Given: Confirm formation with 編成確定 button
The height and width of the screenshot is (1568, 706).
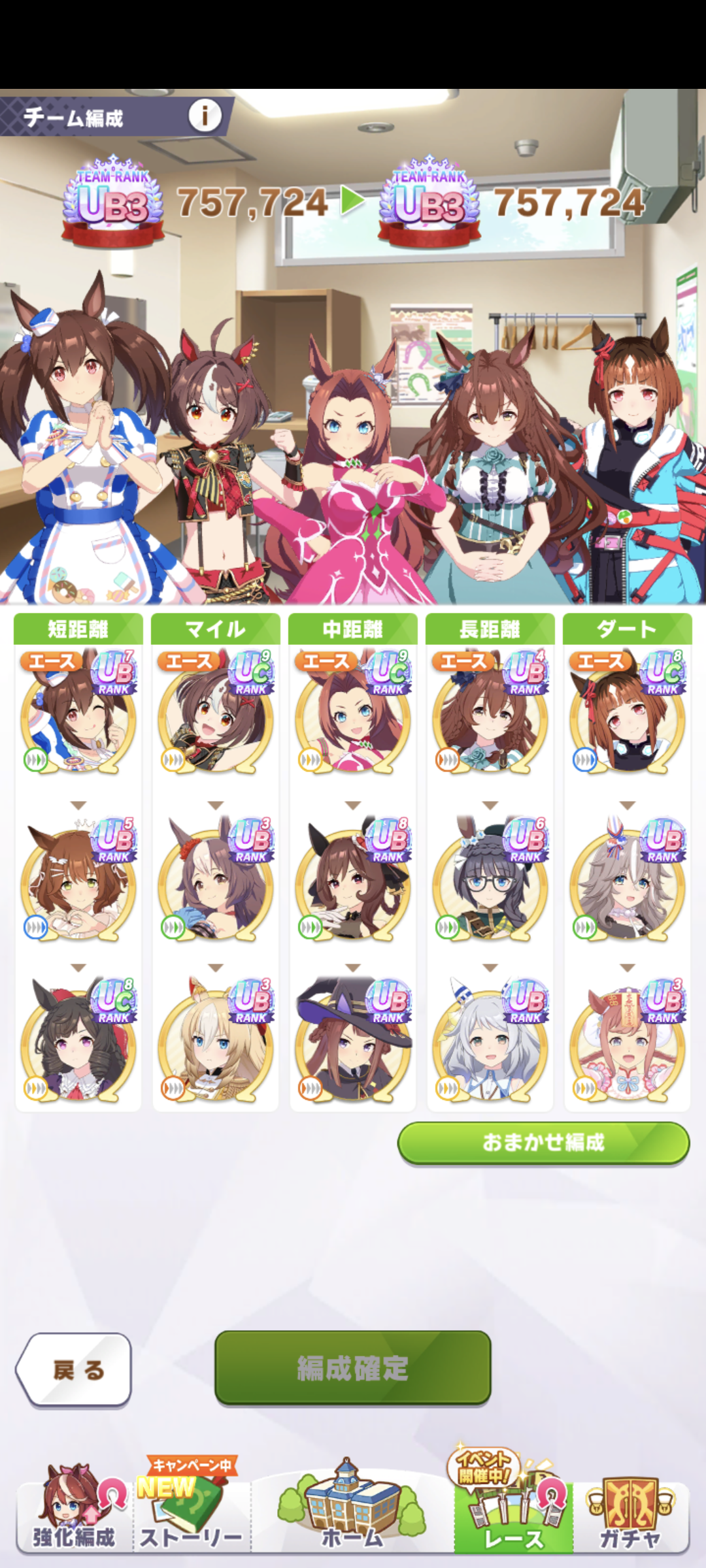Looking at the screenshot, I should (353, 1367).
